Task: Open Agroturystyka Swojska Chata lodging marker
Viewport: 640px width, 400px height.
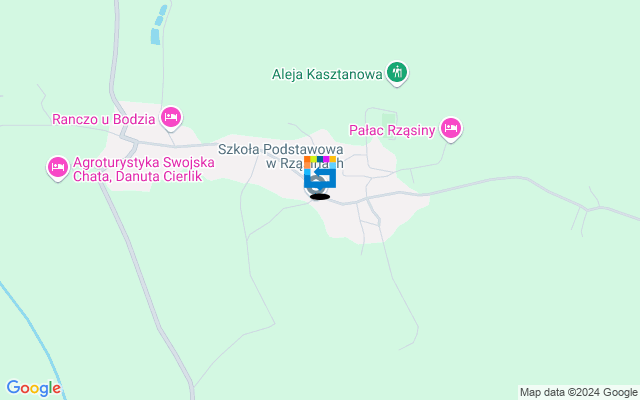Action: pos(57,166)
